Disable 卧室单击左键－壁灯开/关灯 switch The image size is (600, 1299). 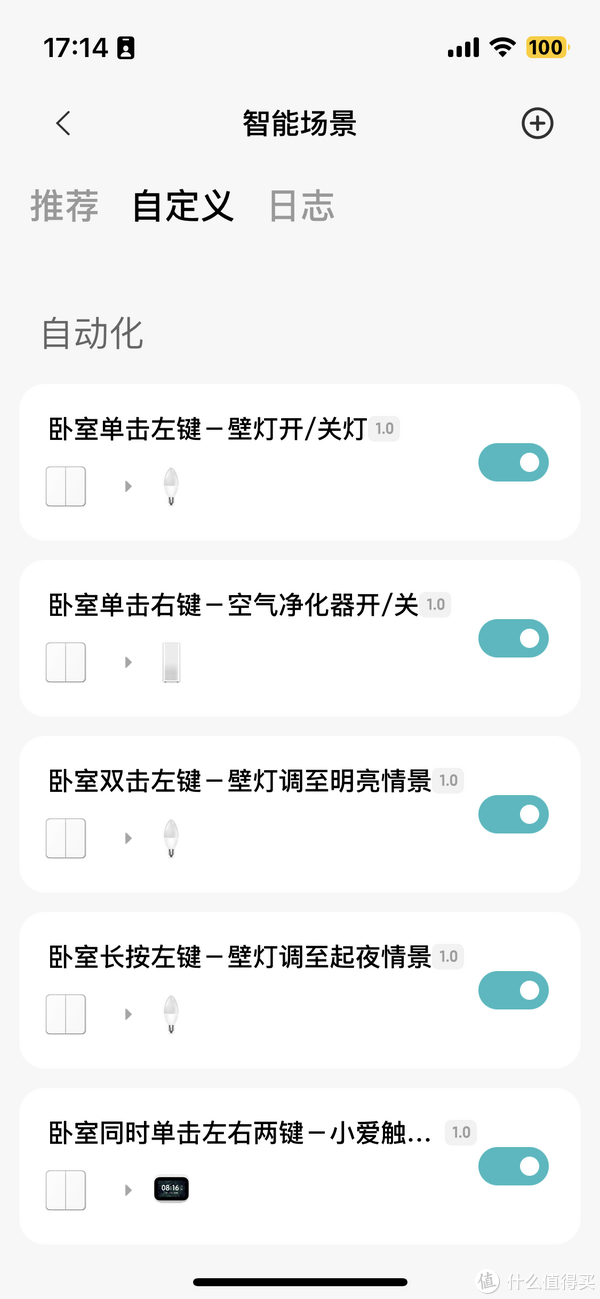point(513,463)
